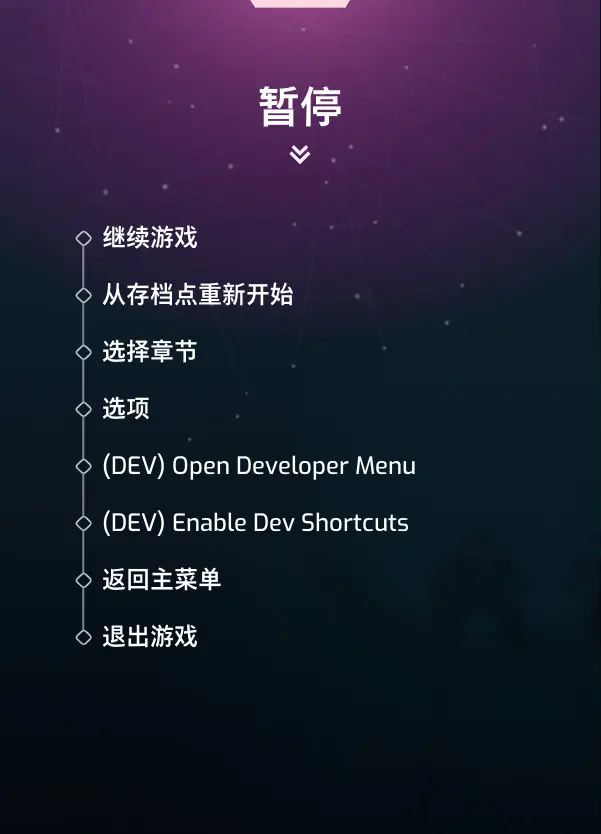The image size is (601, 834).
Task: Select (DEV) Enable Dev Shortcuts
Action: [x=255, y=523]
